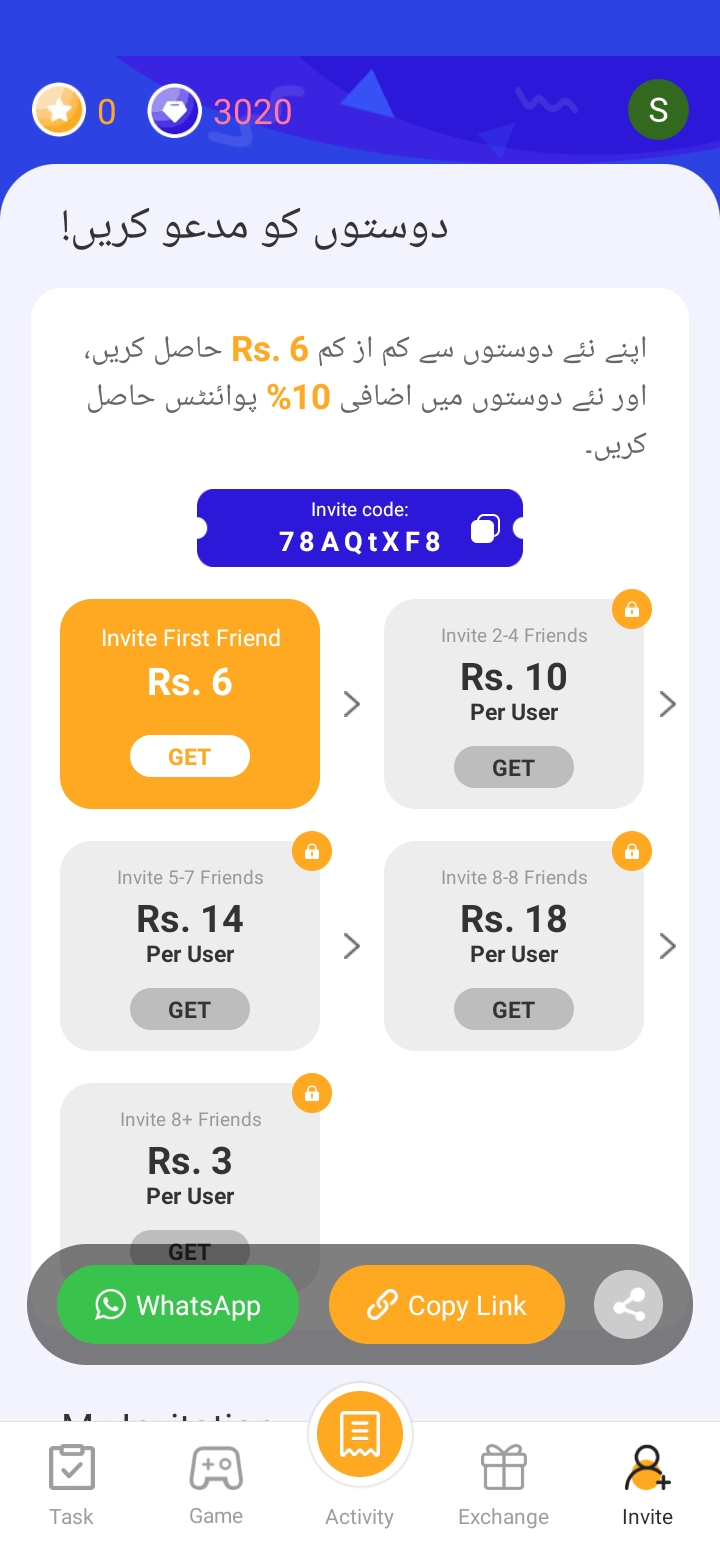Tap GET under Invite 8-8 Friends
The width and height of the screenshot is (720, 1544).
[x=514, y=1009]
